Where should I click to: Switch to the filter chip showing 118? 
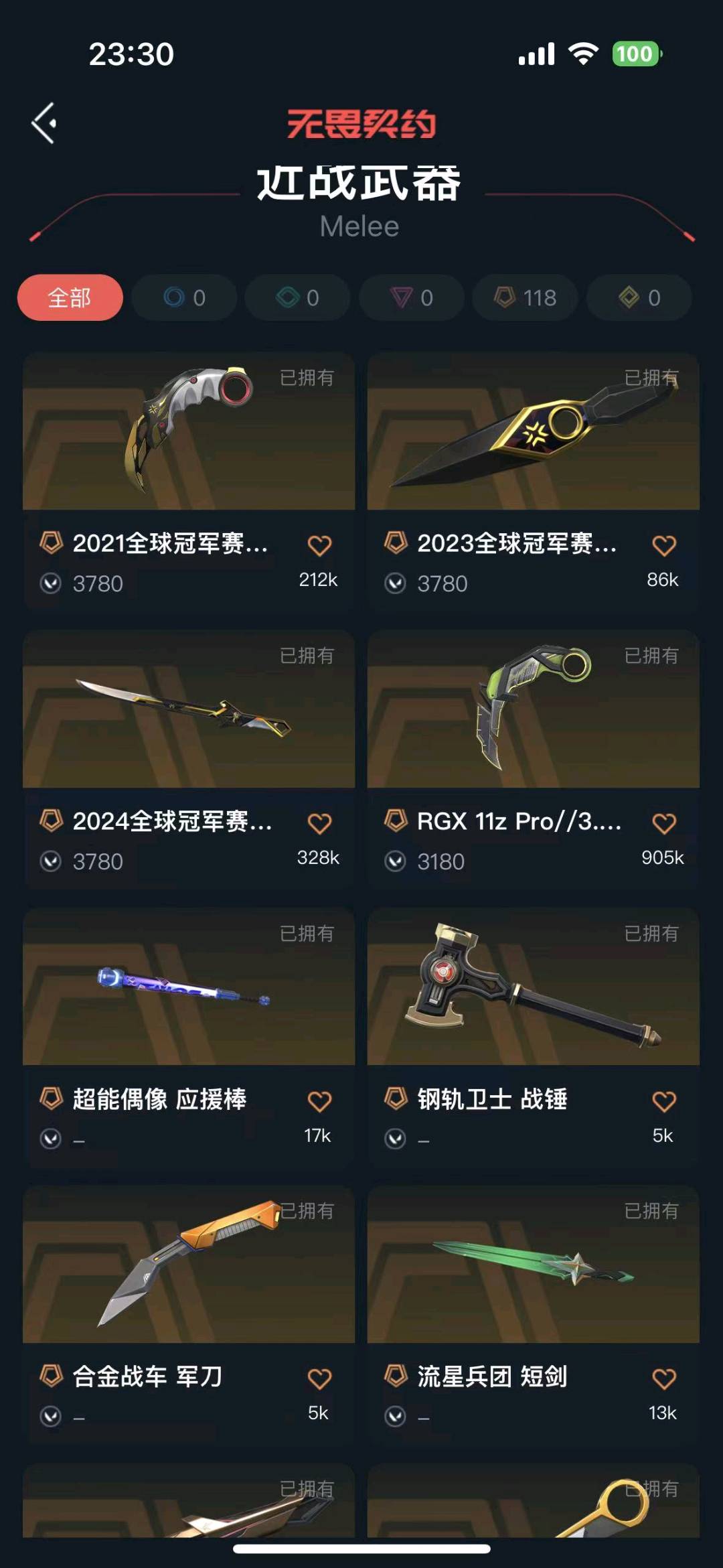click(526, 297)
